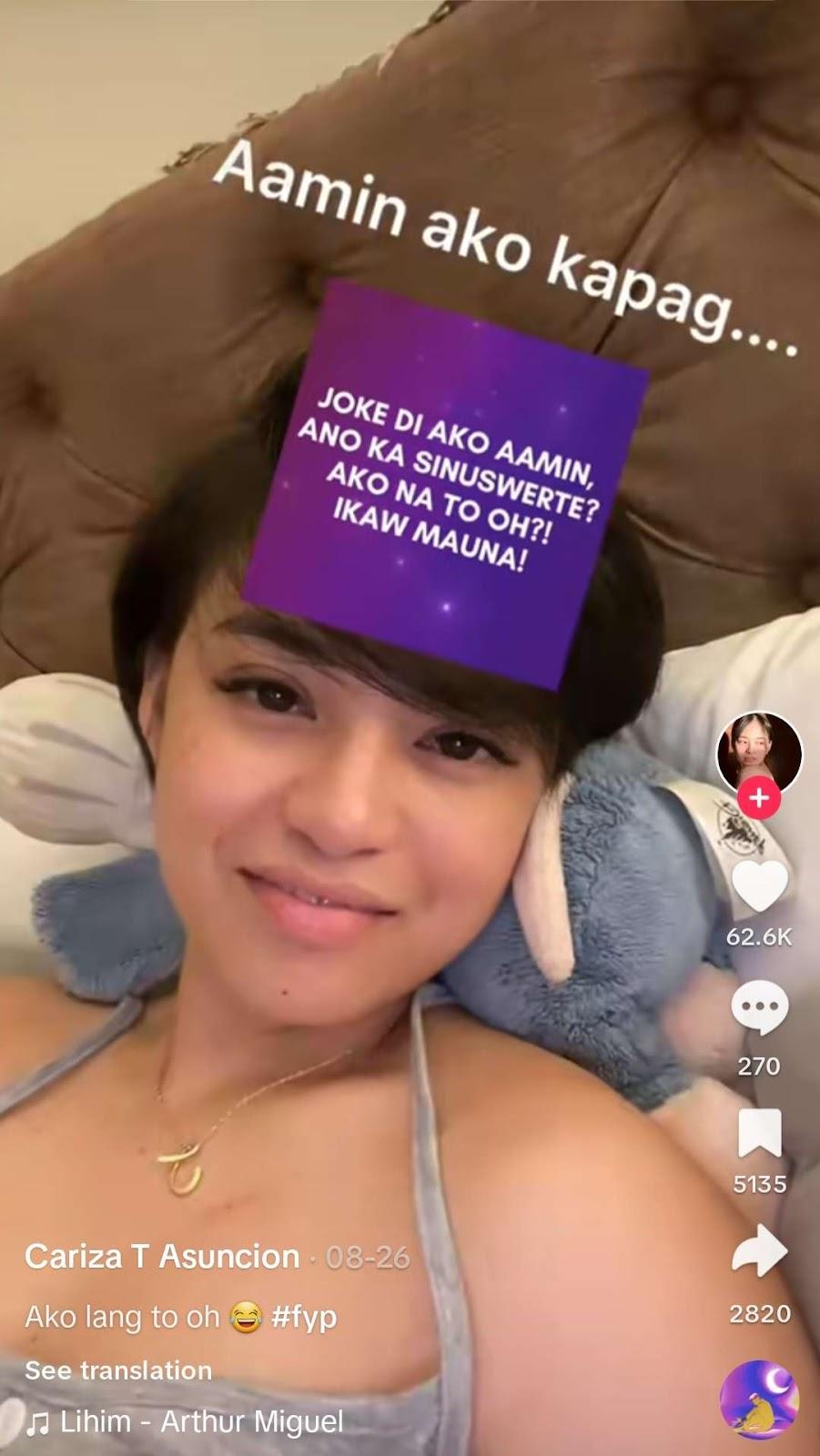The image size is (820, 1456).
Task: Bookmark this video to favorites
Action: [759, 1134]
